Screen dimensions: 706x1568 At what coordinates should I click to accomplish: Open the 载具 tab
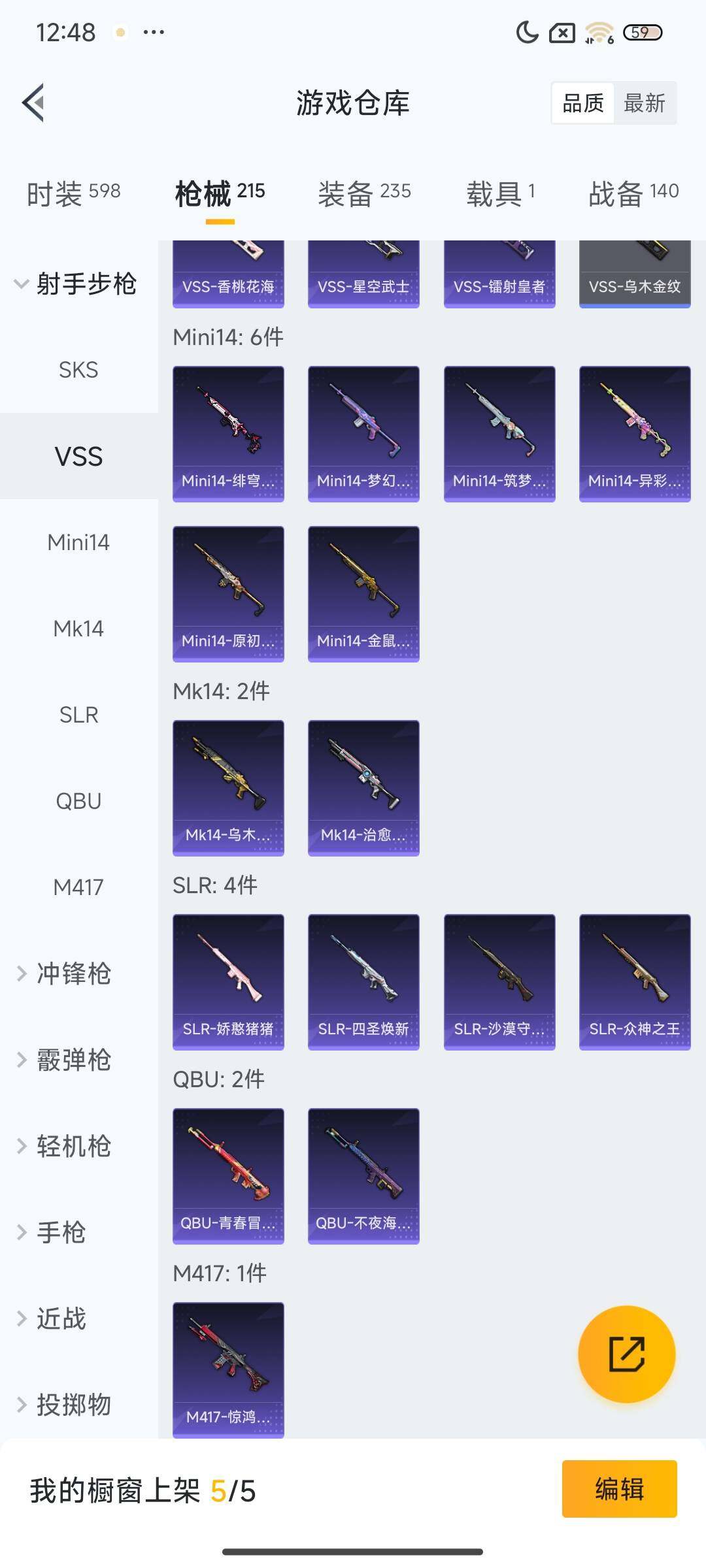tap(500, 193)
